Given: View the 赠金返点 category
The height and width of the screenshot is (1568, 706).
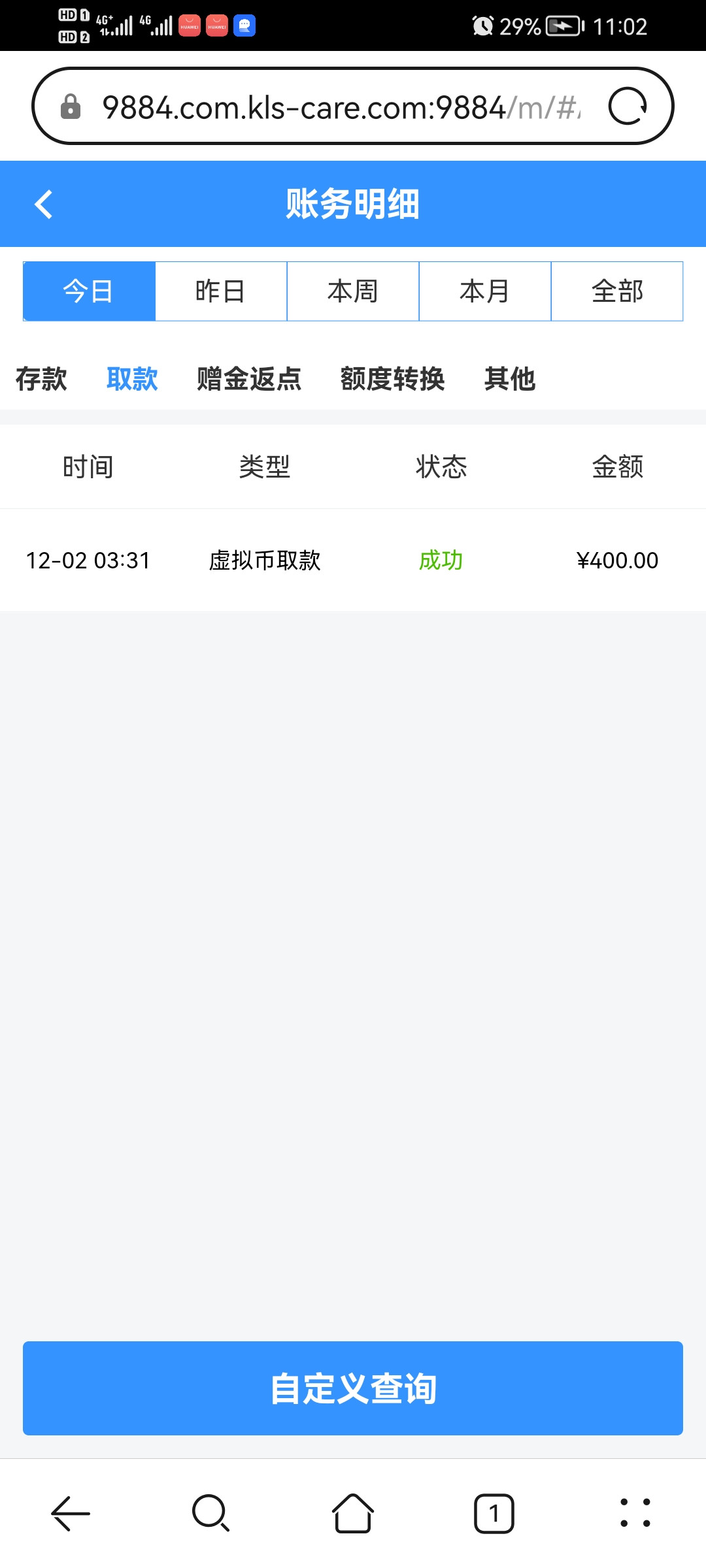Looking at the screenshot, I should pyautogui.click(x=249, y=379).
